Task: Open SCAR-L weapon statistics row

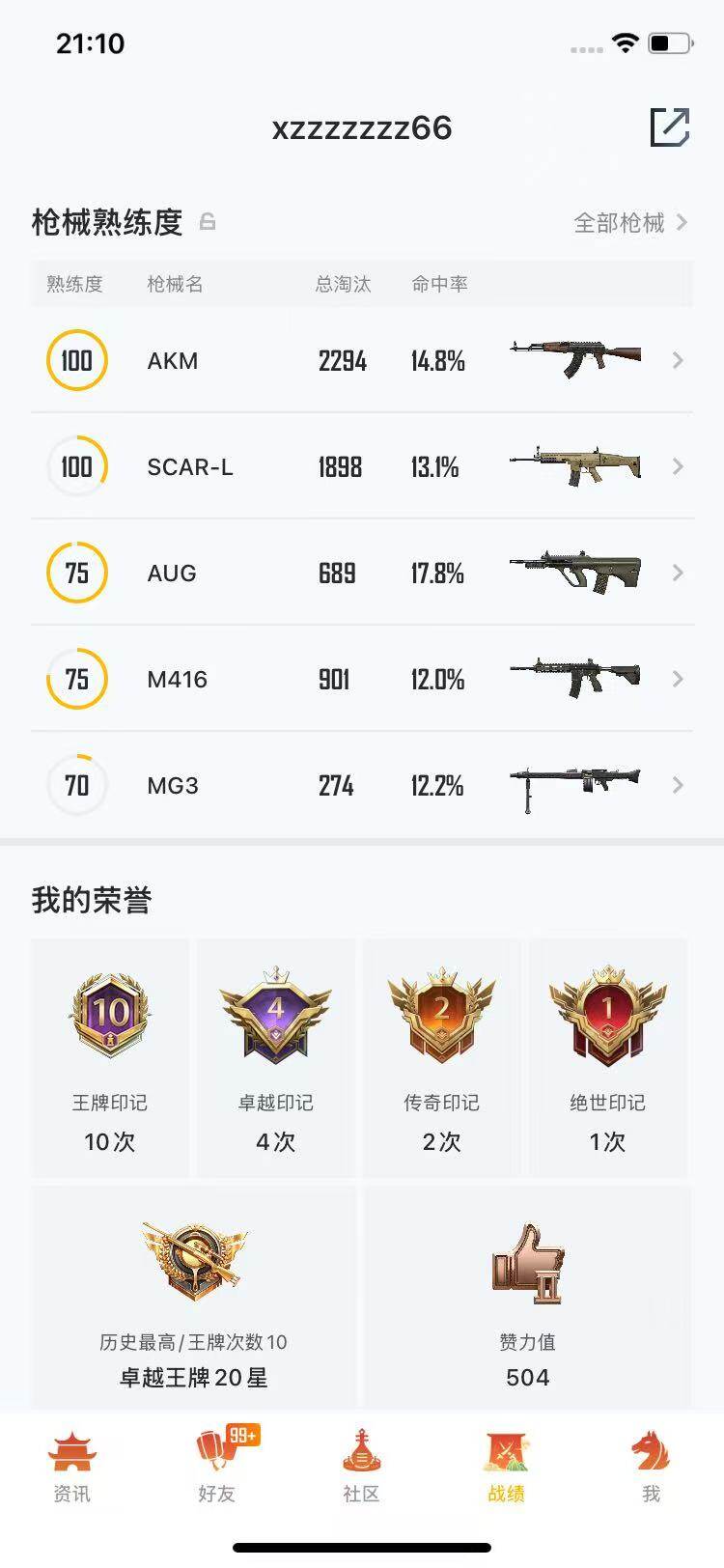Action: coord(362,466)
